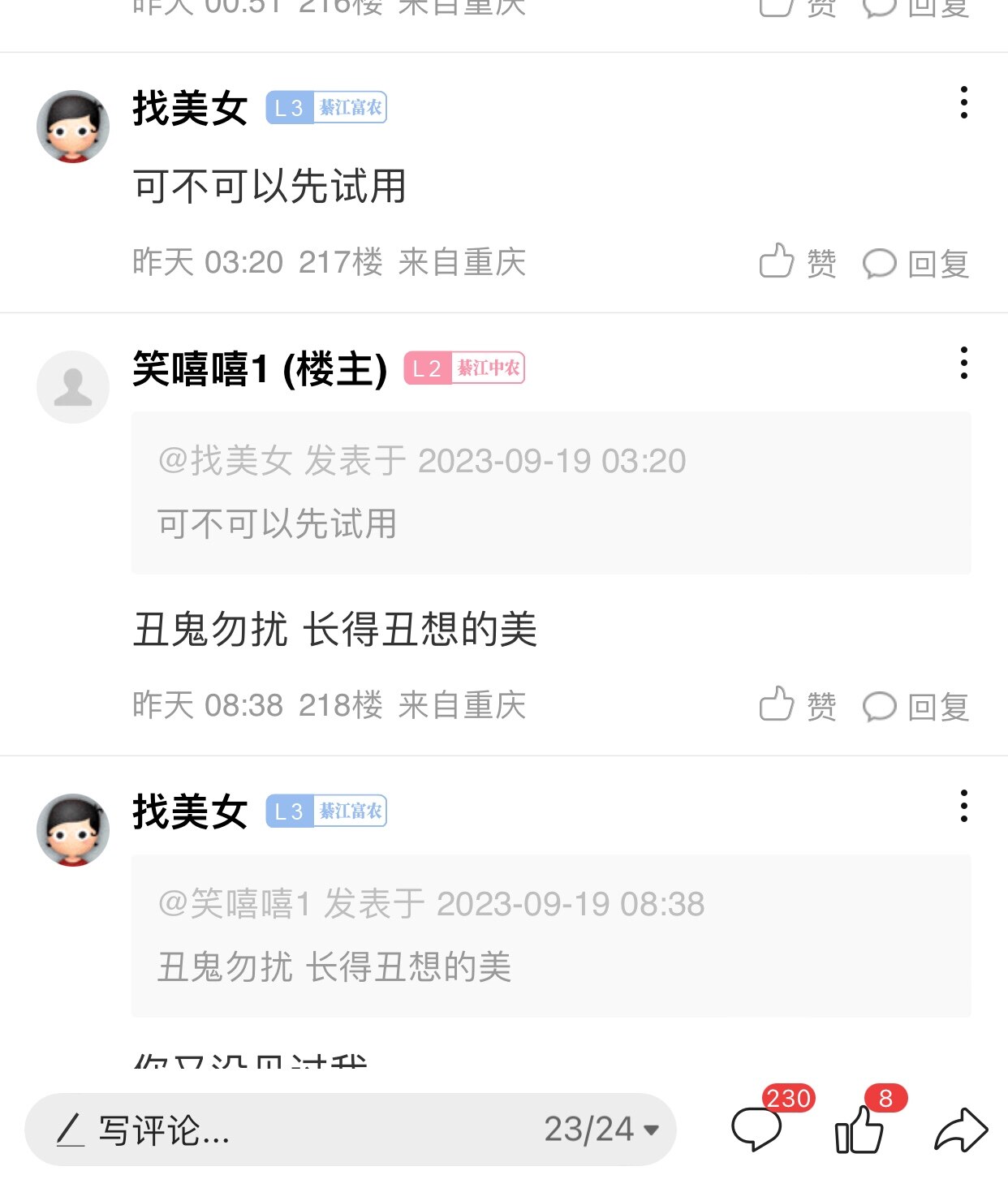Viewport: 1008px width, 1188px height.
Task: Open 找美女's avatar on 217楼 comment
Action: [73, 127]
